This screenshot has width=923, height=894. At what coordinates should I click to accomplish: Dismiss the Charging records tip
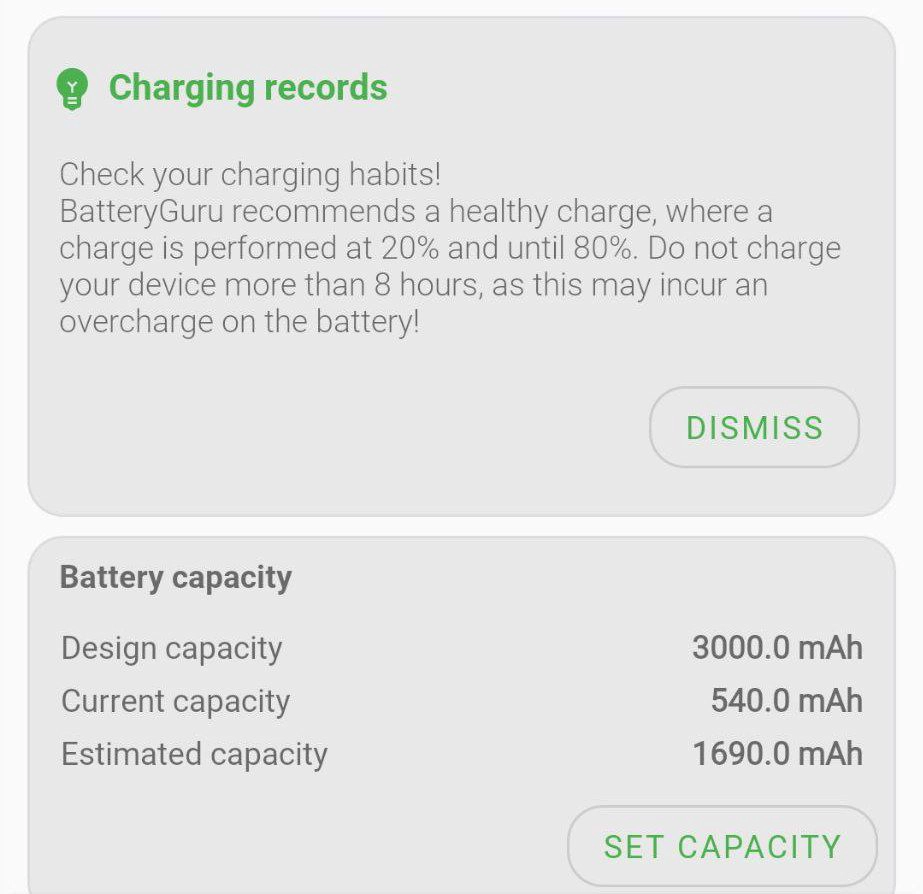tap(754, 428)
